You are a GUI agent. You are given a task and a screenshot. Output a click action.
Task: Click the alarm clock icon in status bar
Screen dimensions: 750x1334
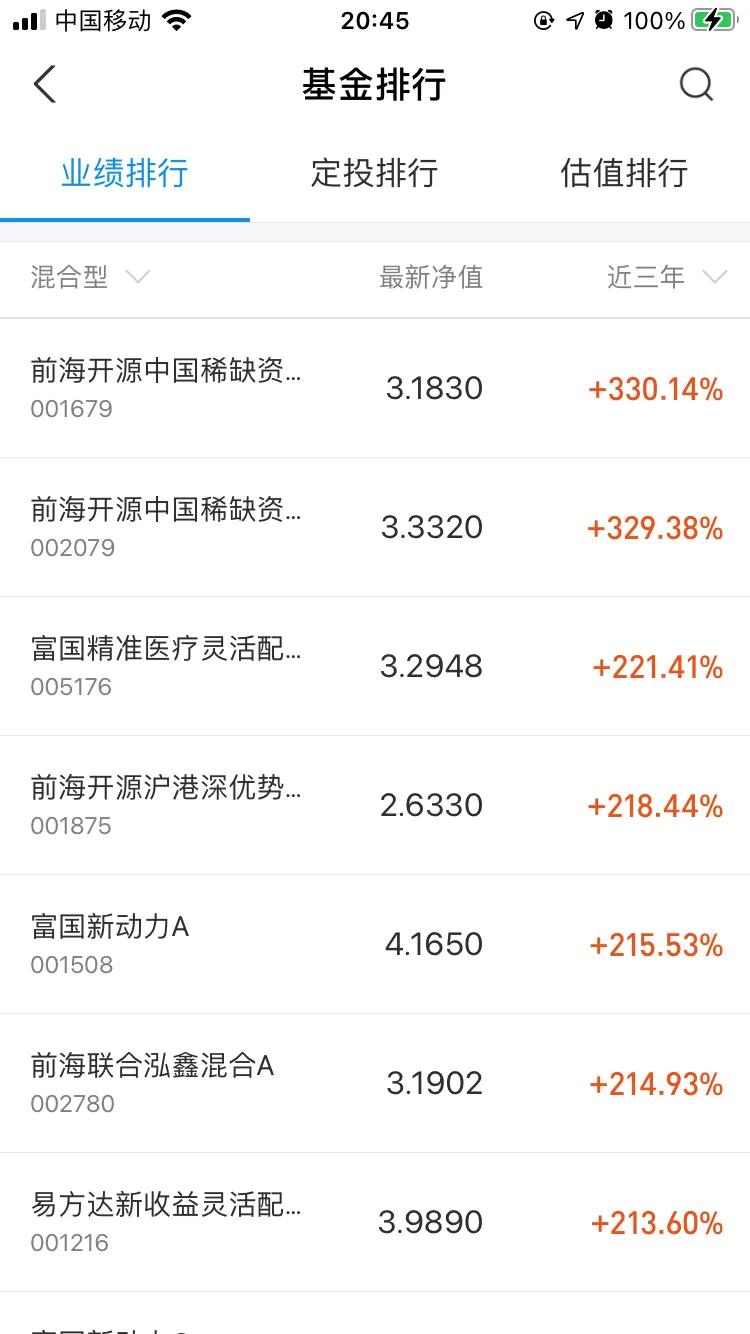[604, 20]
